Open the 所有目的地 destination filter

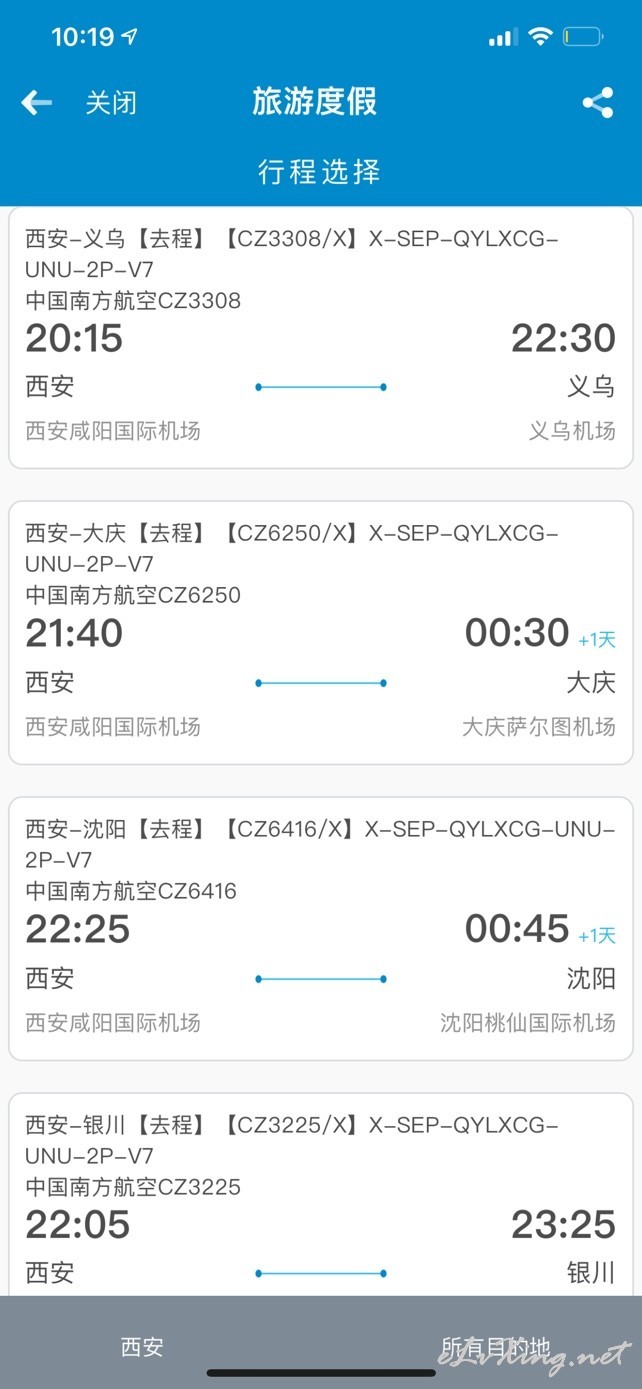coord(496,1347)
